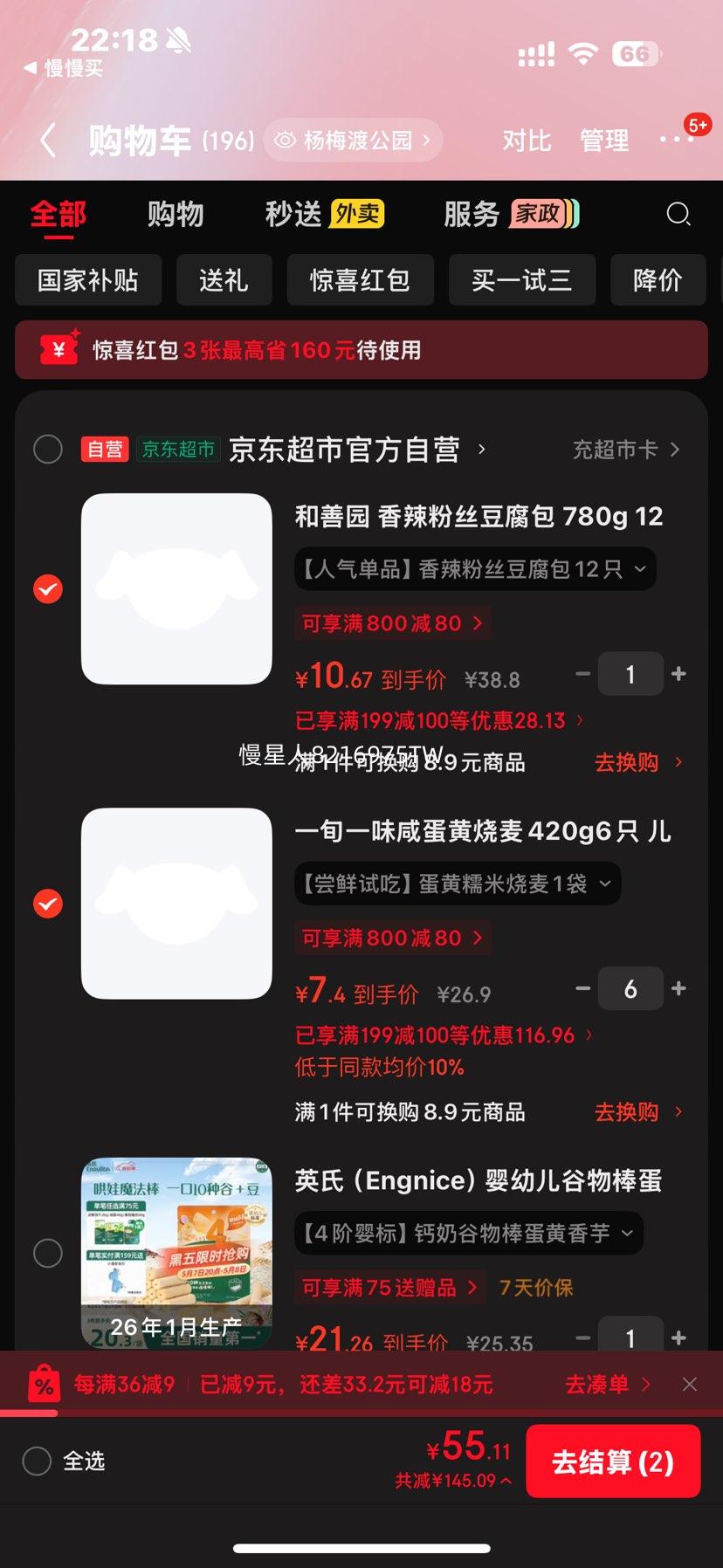Decrease quantity of 一旬一味咸蛋黄烧麦
The height and width of the screenshot is (1568, 723).
point(583,988)
